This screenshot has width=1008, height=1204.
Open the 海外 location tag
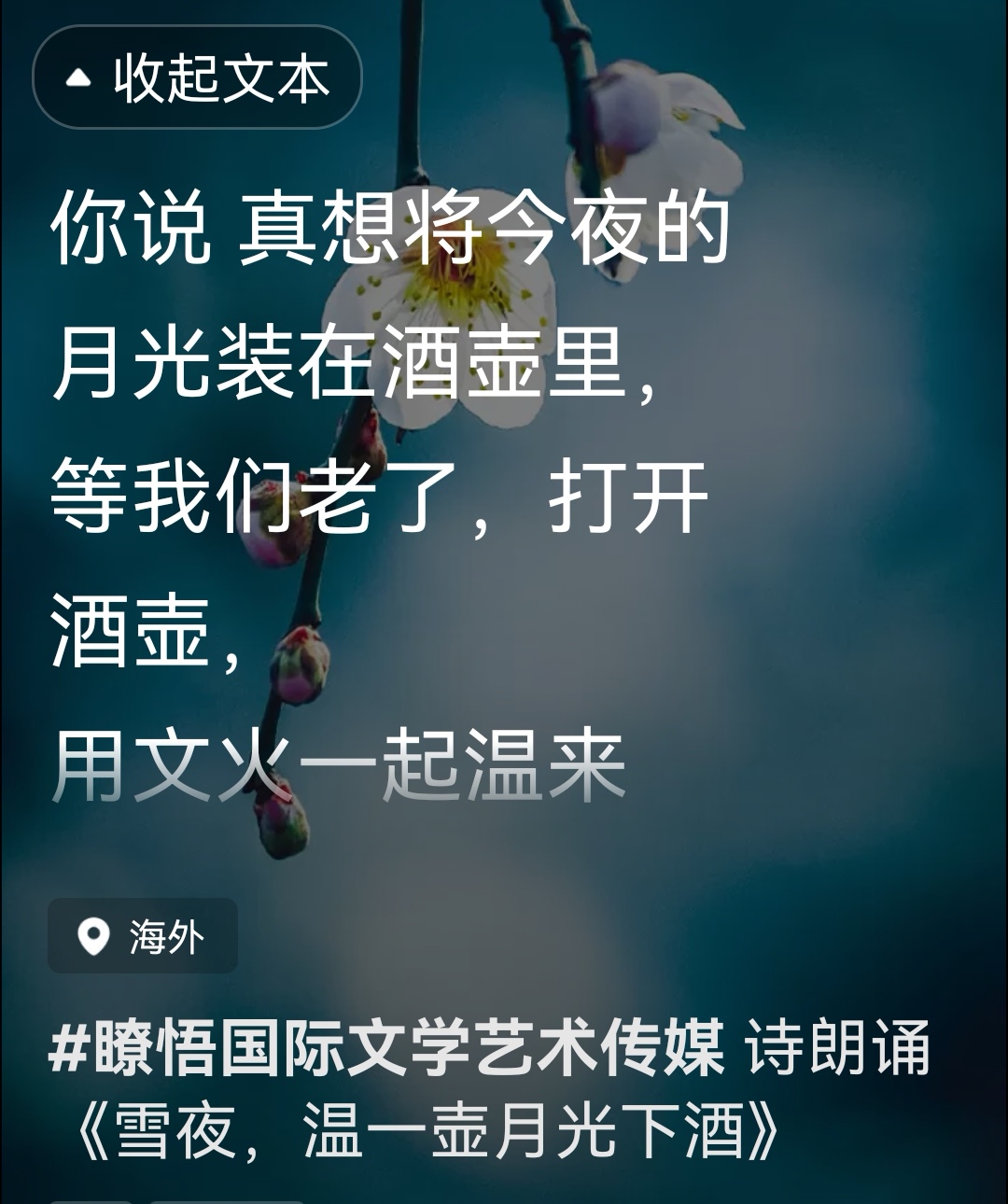[x=144, y=936]
